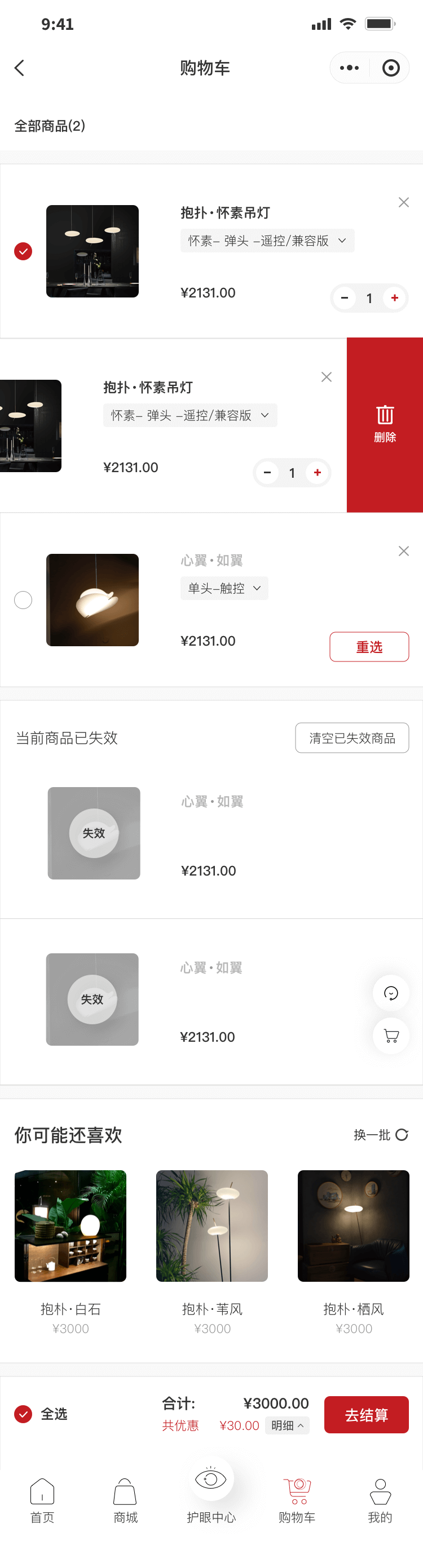Open the floating customer service chat icon

391,993
